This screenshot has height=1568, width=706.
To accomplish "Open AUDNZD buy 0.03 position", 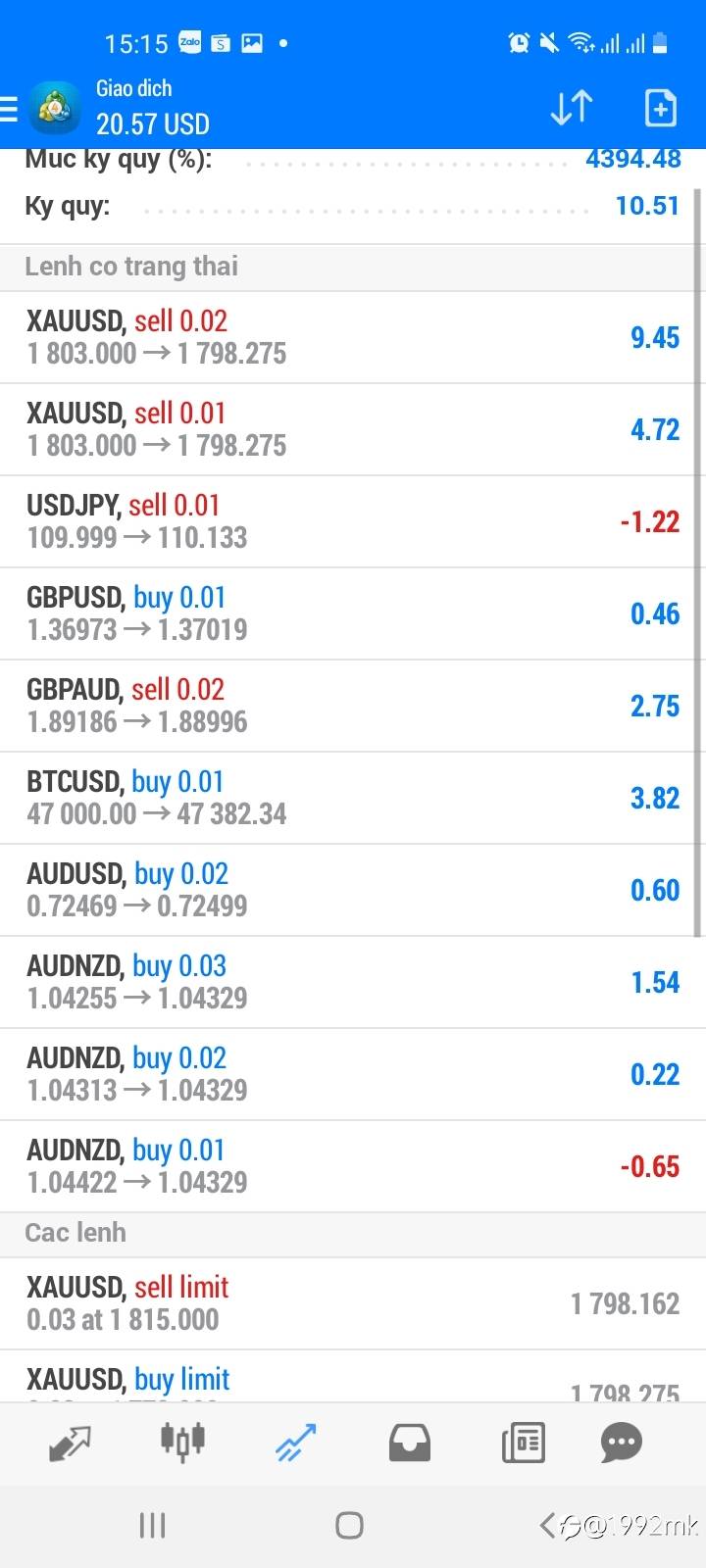I will pos(353,982).
